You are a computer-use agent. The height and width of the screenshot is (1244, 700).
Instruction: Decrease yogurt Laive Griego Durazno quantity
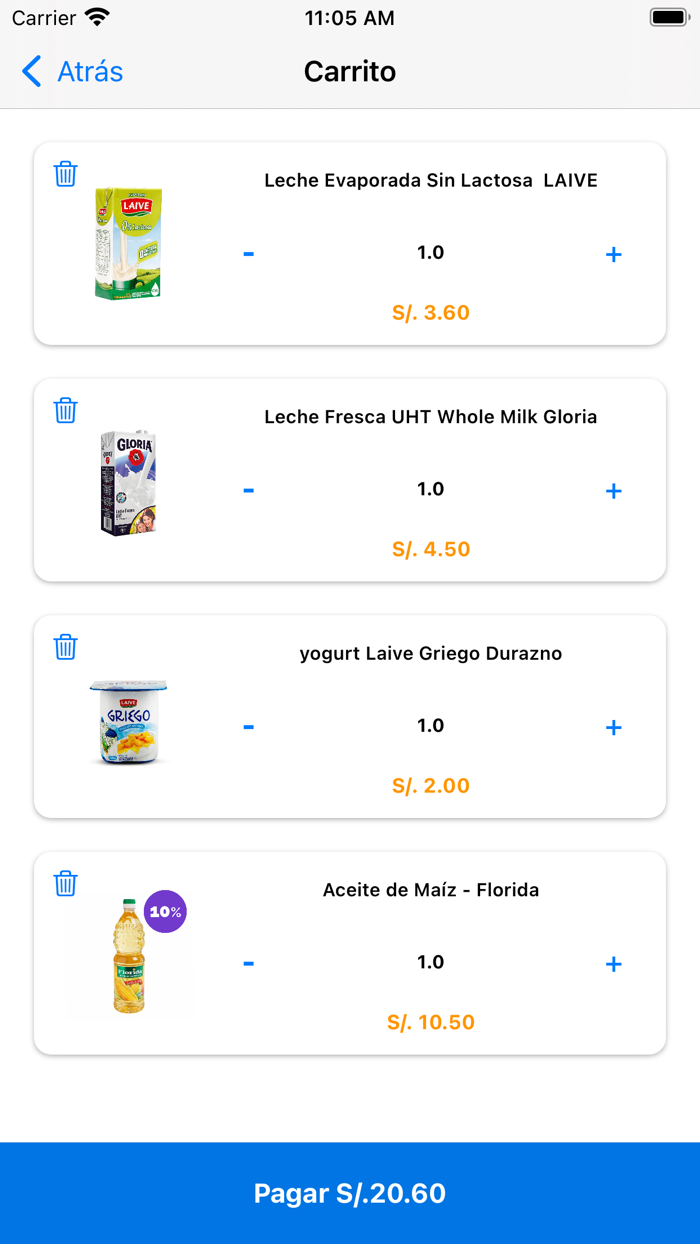pyautogui.click(x=248, y=727)
